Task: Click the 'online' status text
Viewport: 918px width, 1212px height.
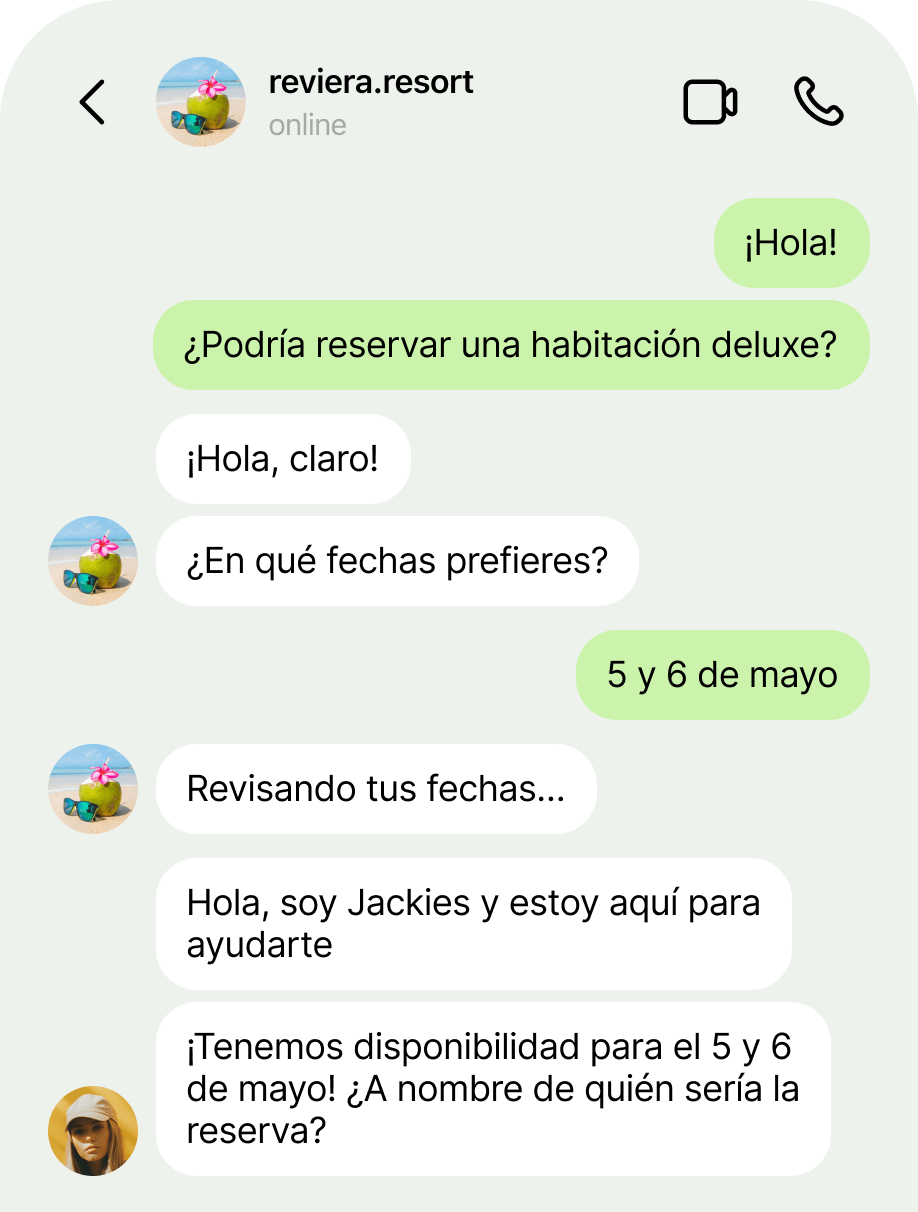Action: click(306, 124)
